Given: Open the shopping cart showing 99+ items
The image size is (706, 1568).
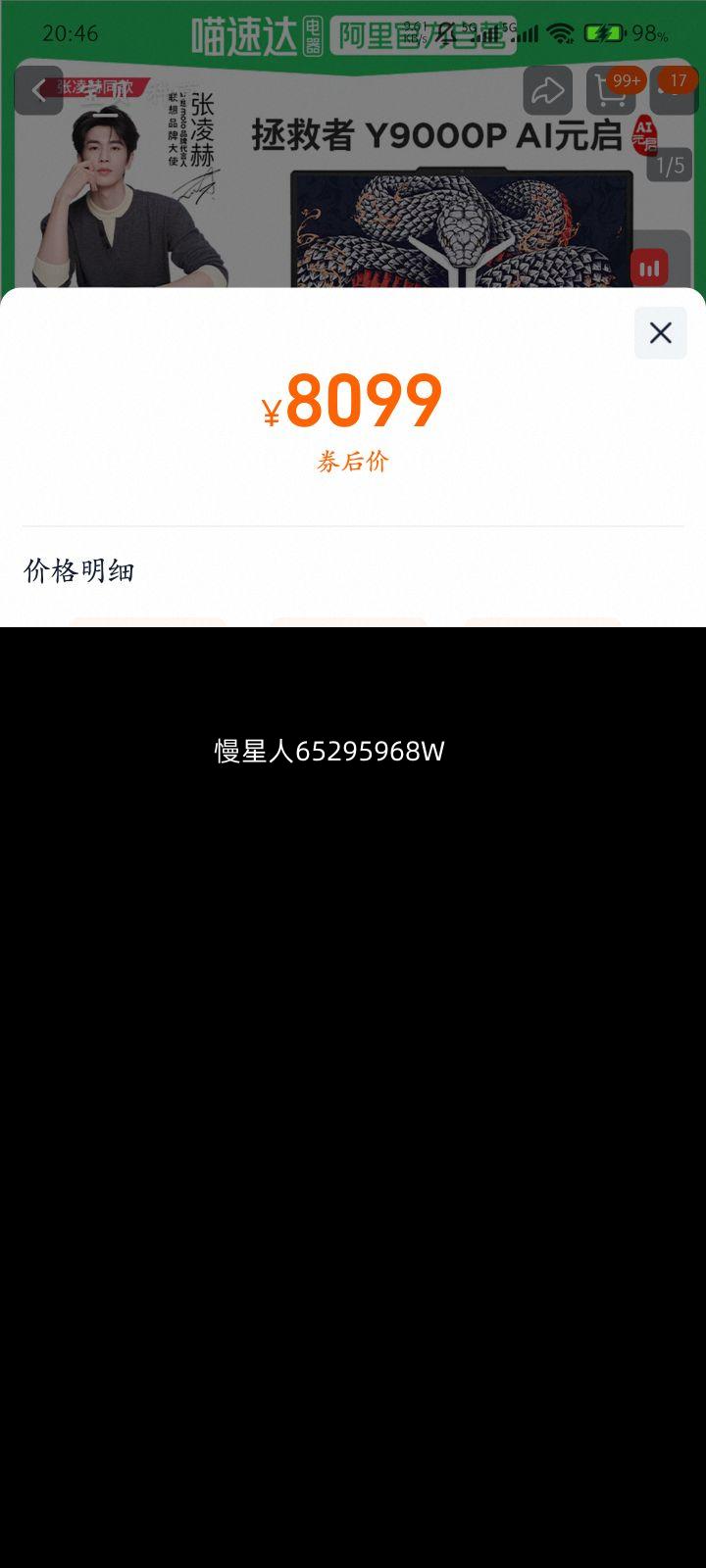Looking at the screenshot, I should pos(610,91).
